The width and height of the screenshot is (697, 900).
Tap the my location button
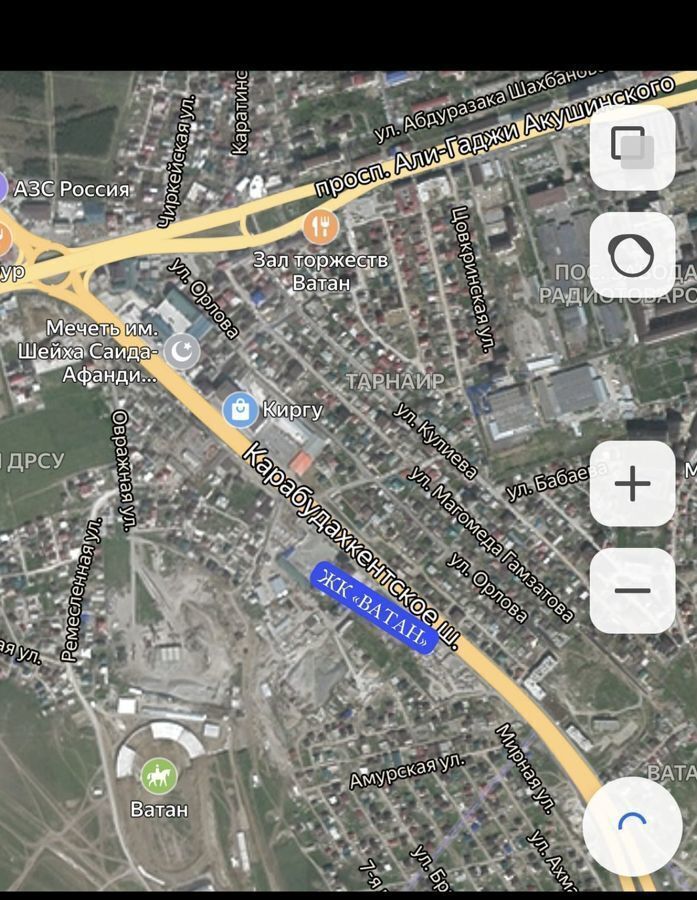click(x=632, y=826)
